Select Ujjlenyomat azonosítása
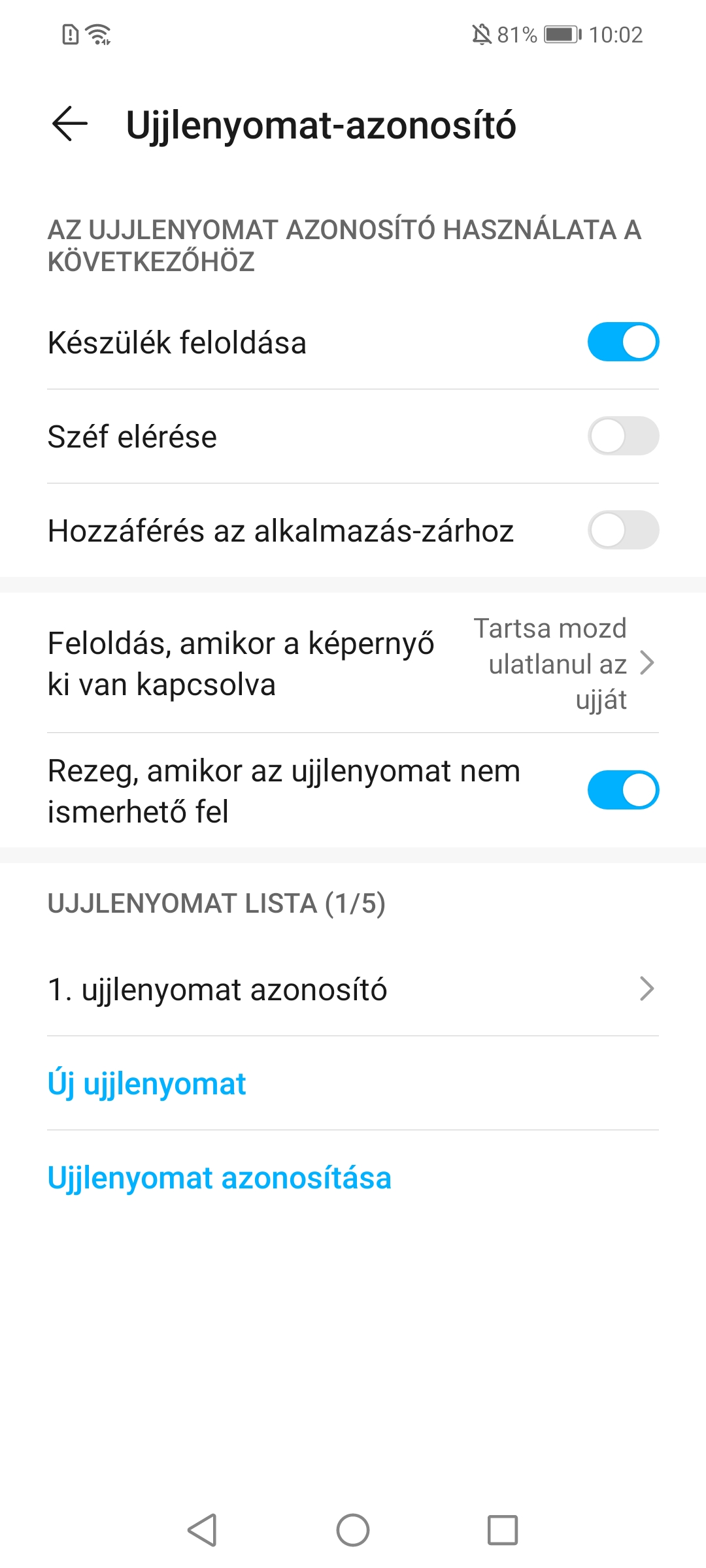Screen dimensions: 706x1568 [220, 1177]
